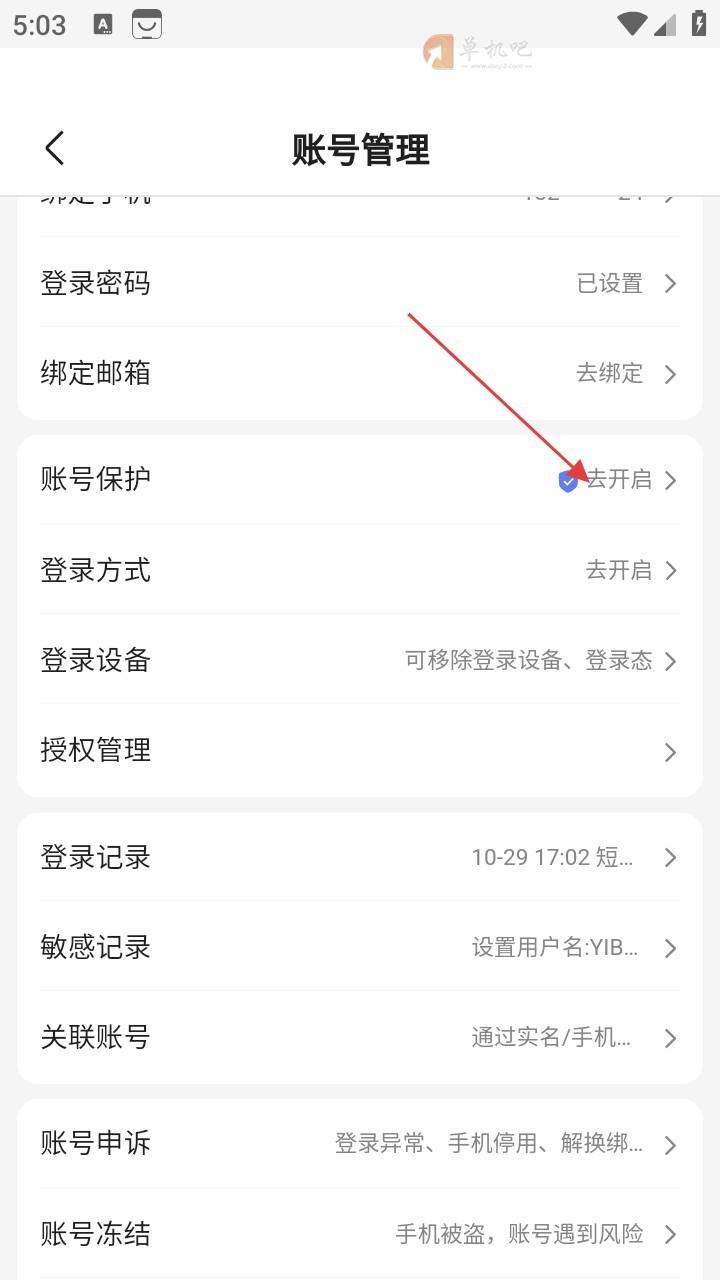Open 登录设备 to manage devices

tap(360, 660)
